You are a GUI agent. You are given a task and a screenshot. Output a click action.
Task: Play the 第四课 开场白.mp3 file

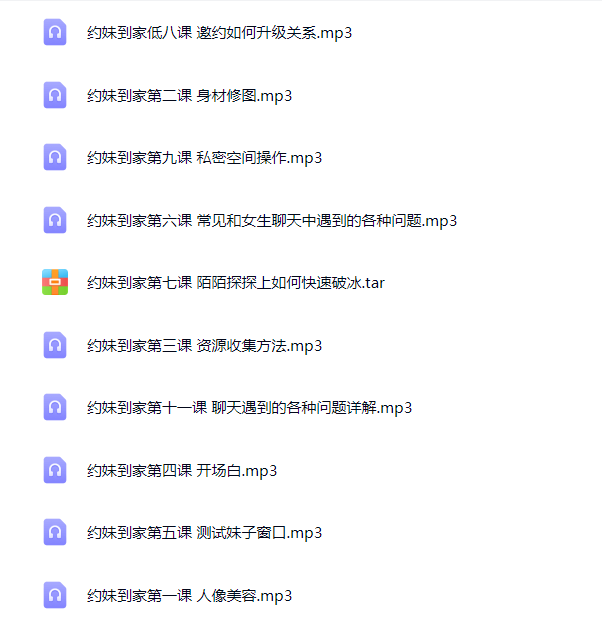point(182,471)
